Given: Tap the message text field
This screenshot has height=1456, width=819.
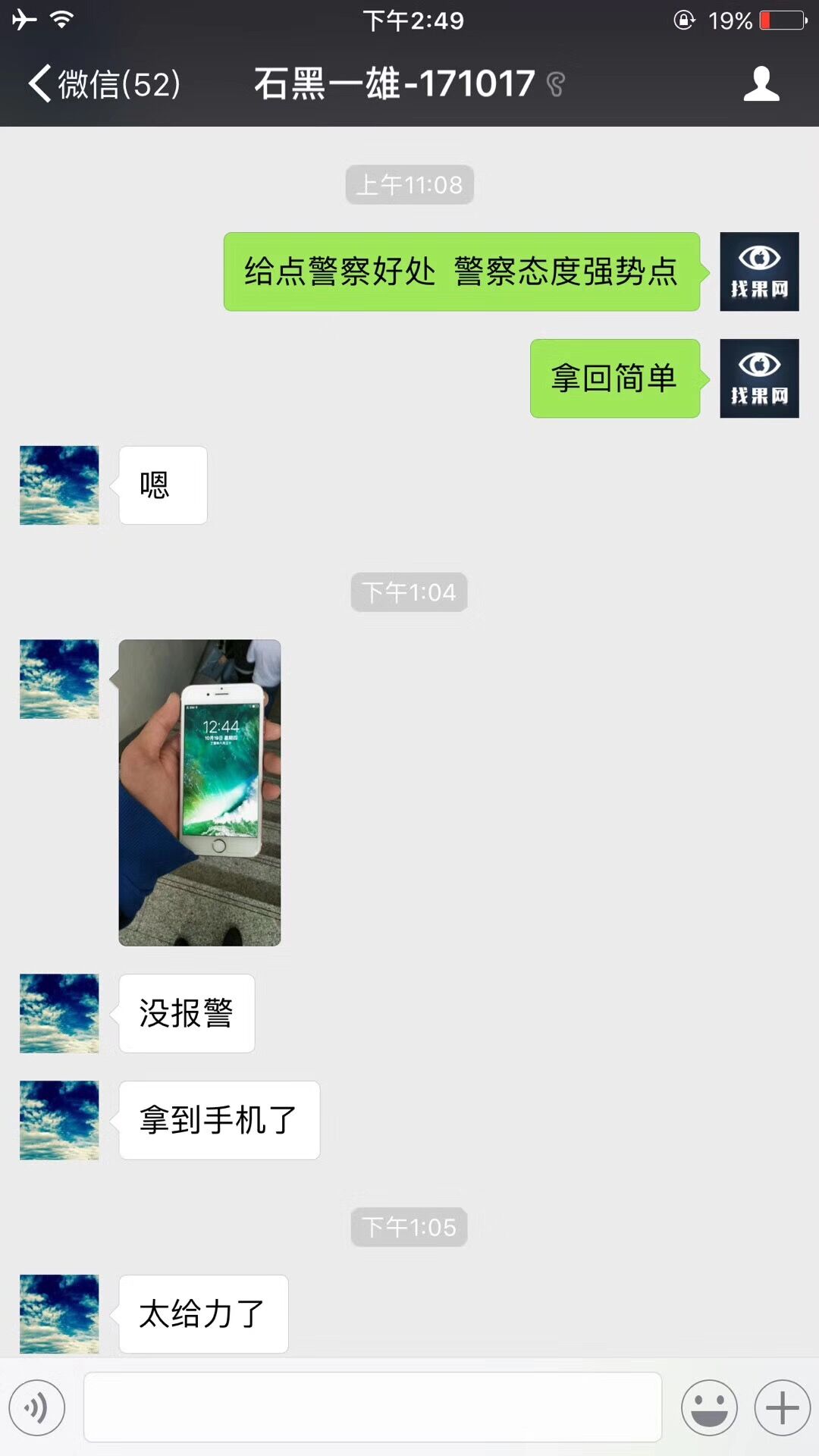Looking at the screenshot, I should pyautogui.click(x=372, y=1407).
